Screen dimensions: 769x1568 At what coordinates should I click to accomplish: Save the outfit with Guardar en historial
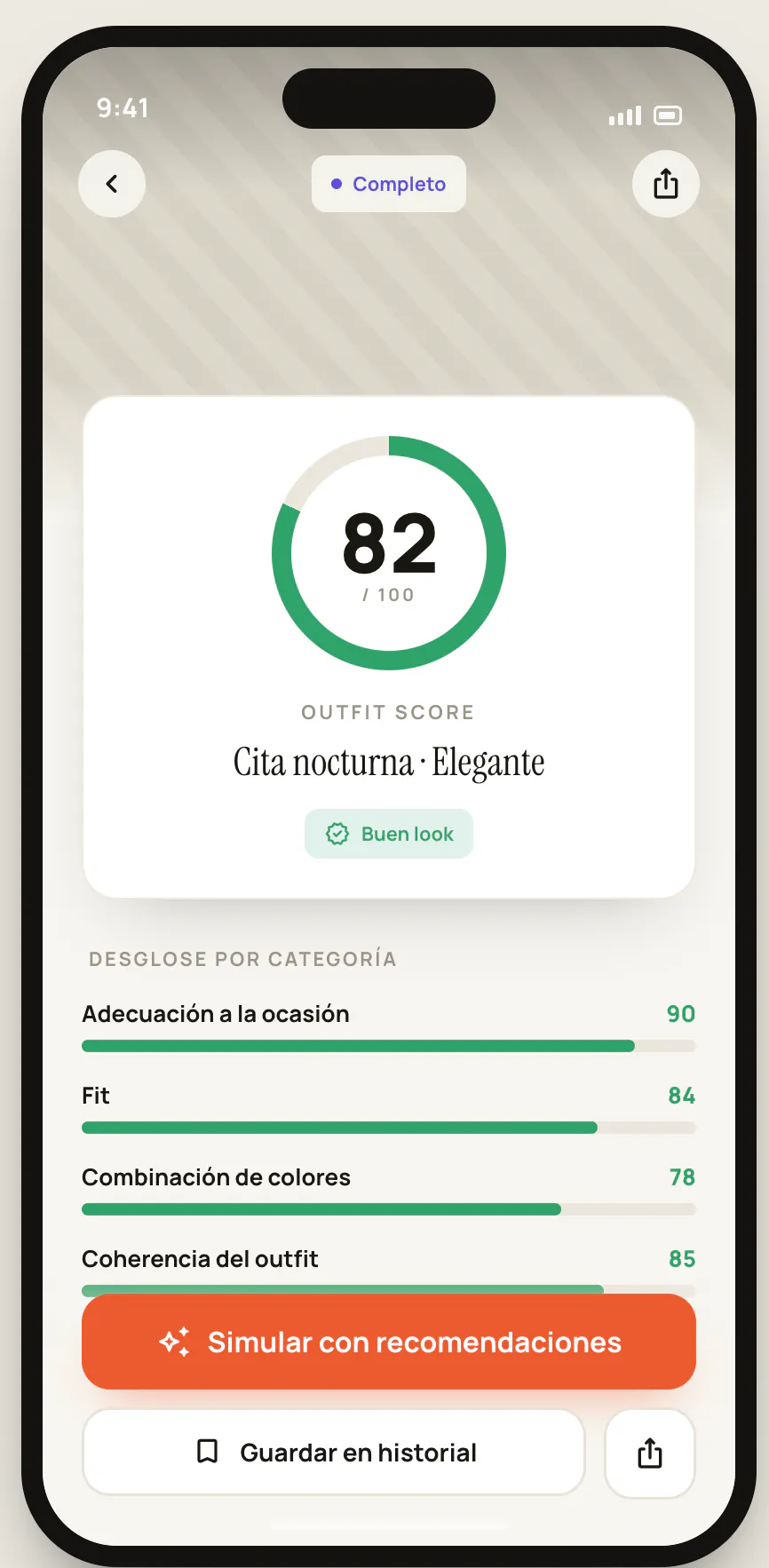click(x=334, y=1453)
